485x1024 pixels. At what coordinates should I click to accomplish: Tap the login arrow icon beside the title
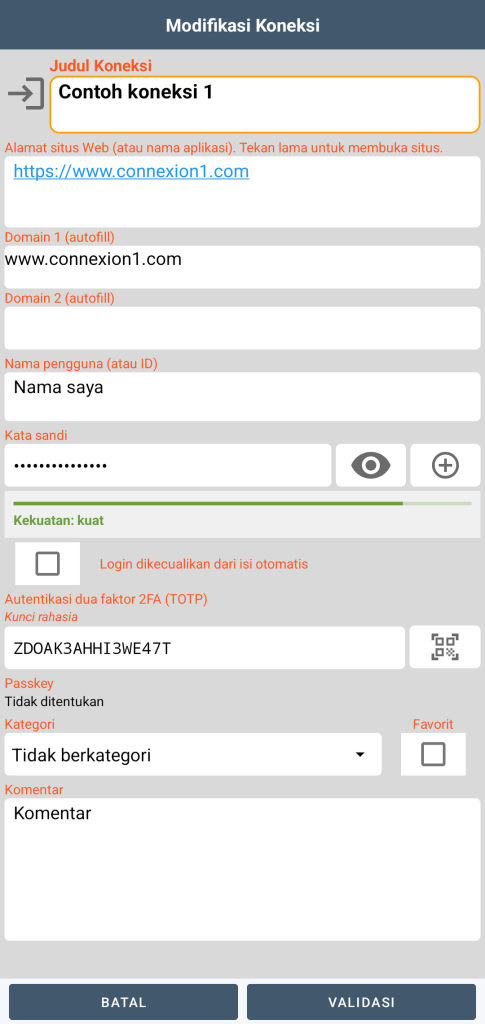click(25, 94)
